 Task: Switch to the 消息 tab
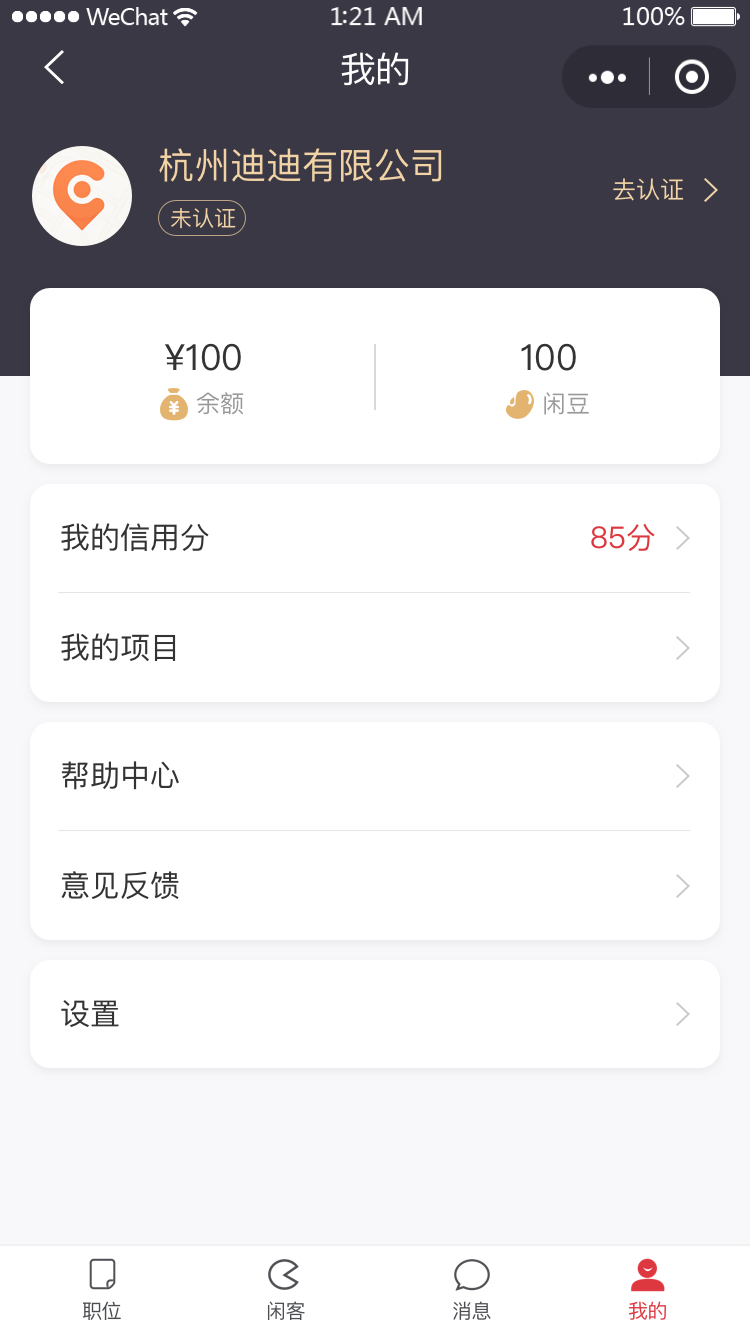[471, 1290]
